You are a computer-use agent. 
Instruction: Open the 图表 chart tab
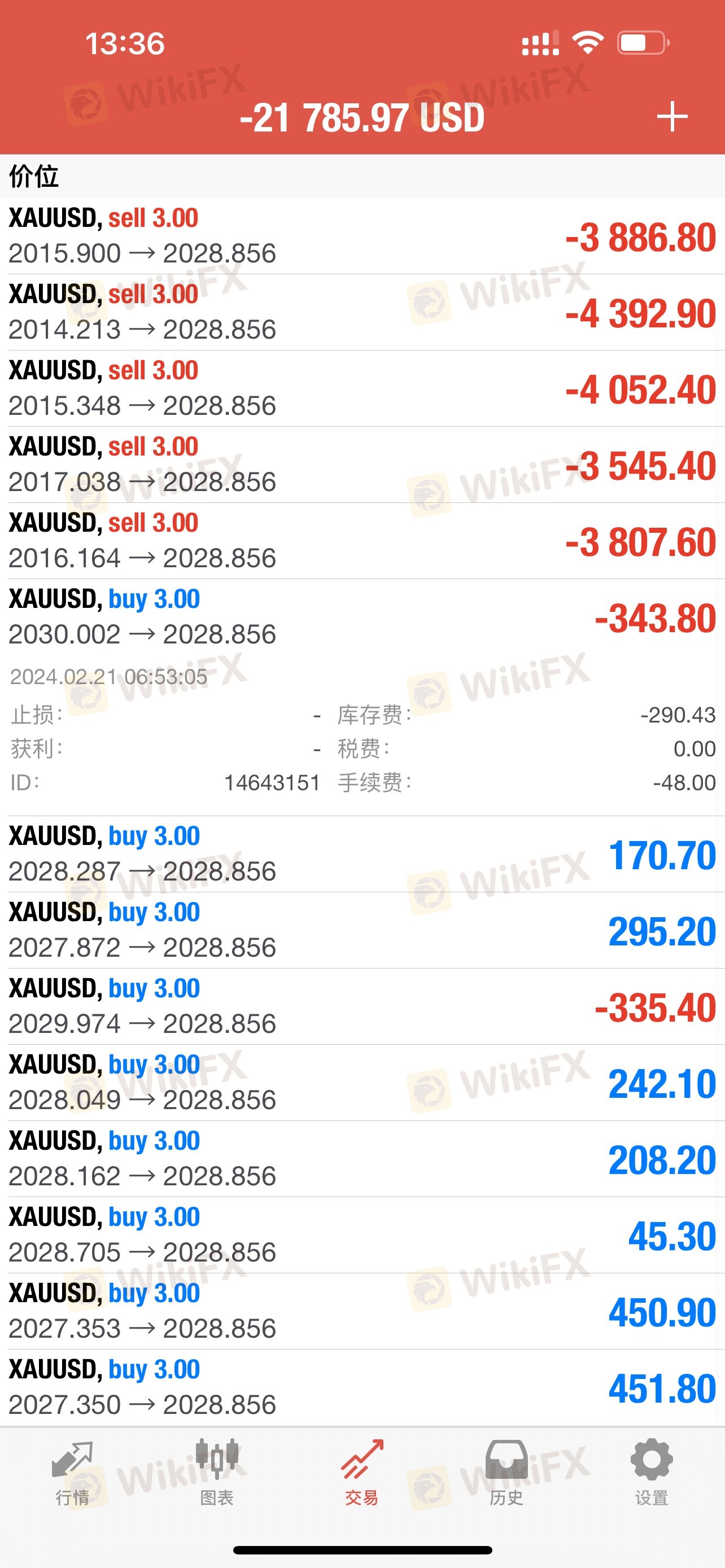tap(217, 1474)
